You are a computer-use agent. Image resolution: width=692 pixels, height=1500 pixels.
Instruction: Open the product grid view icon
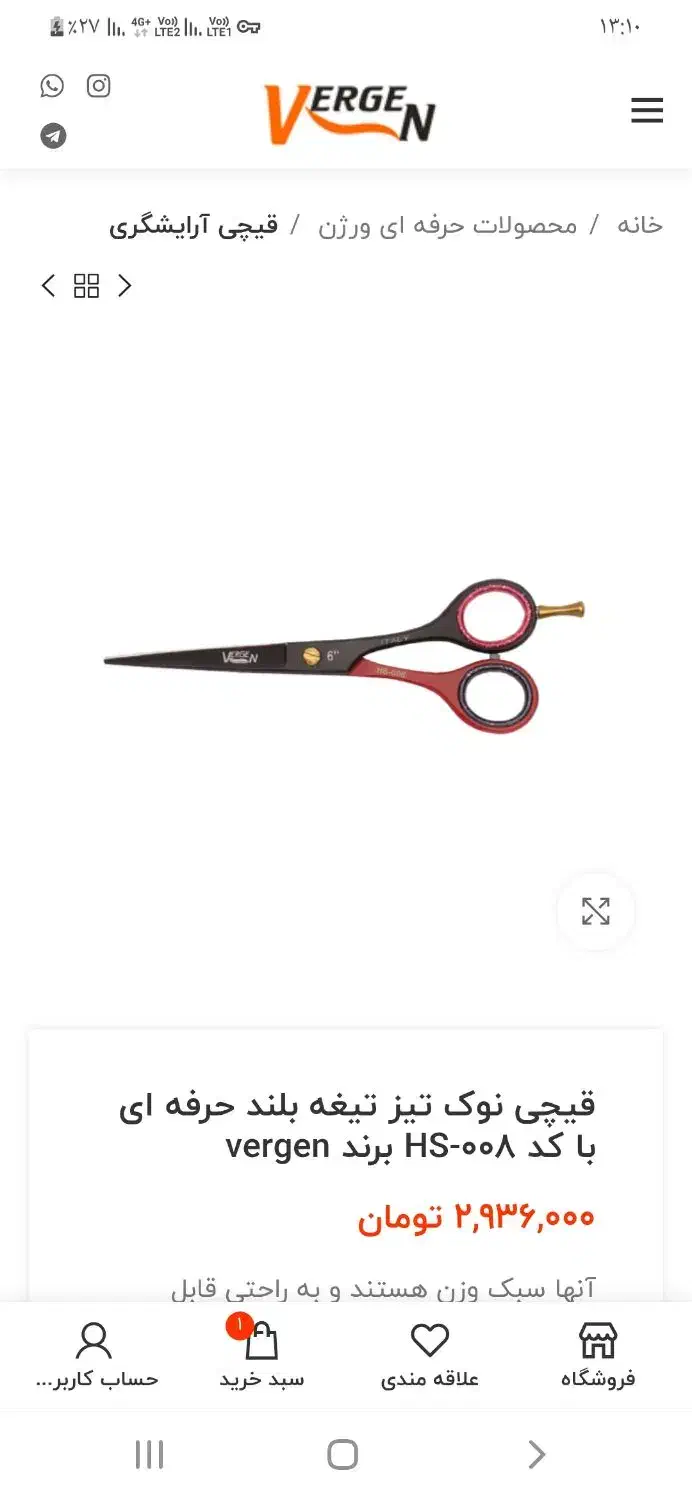(x=87, y=286)
